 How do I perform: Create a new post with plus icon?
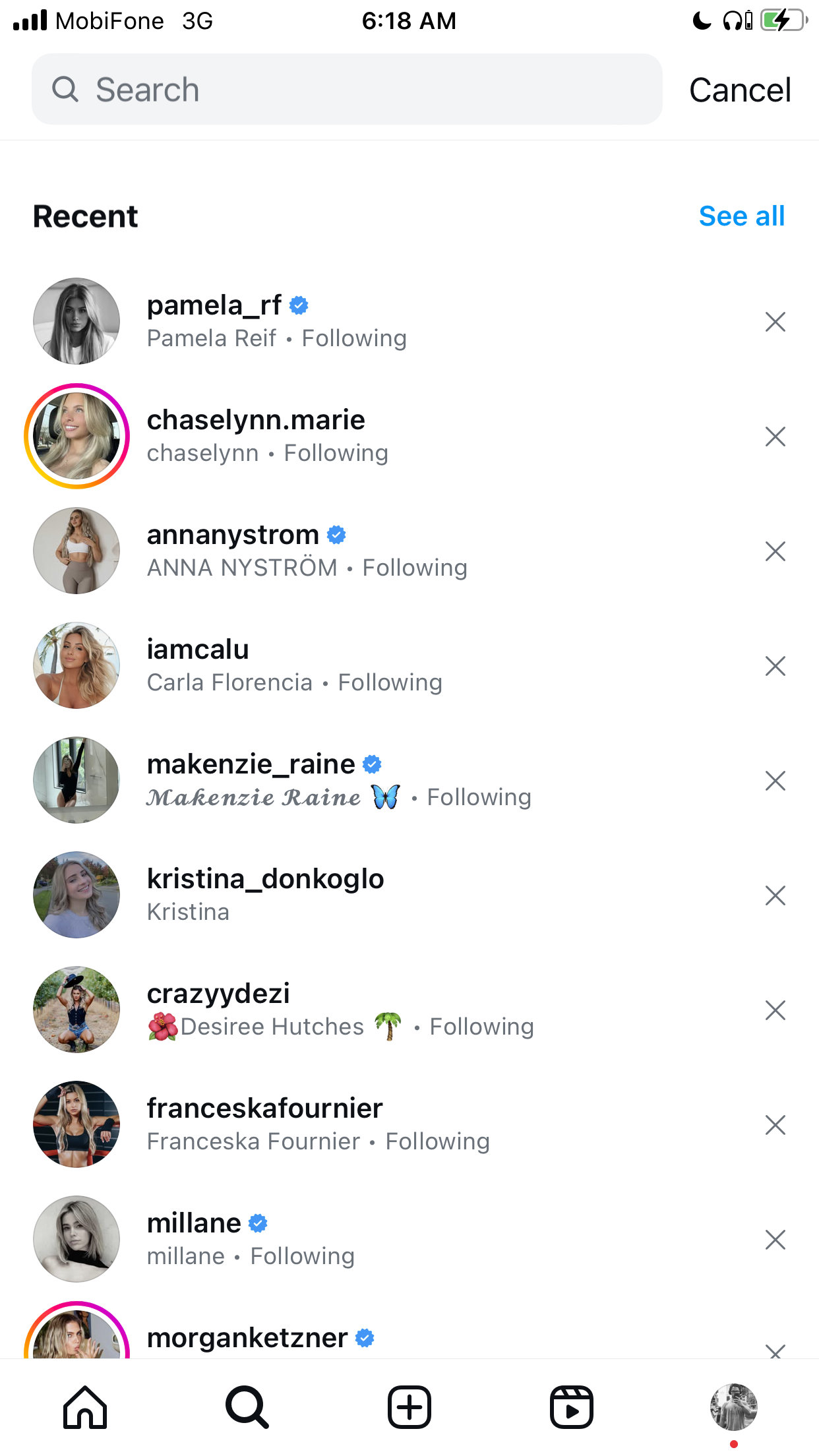[409, 1407]
